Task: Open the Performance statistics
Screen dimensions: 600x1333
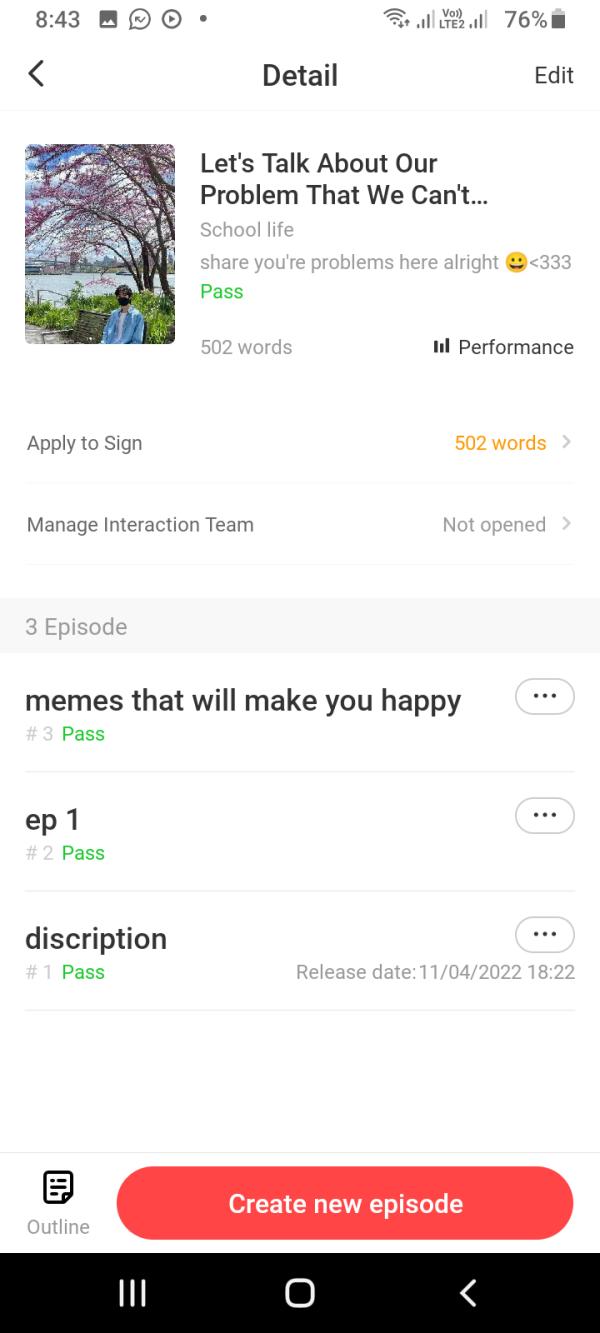Action: 504,347
